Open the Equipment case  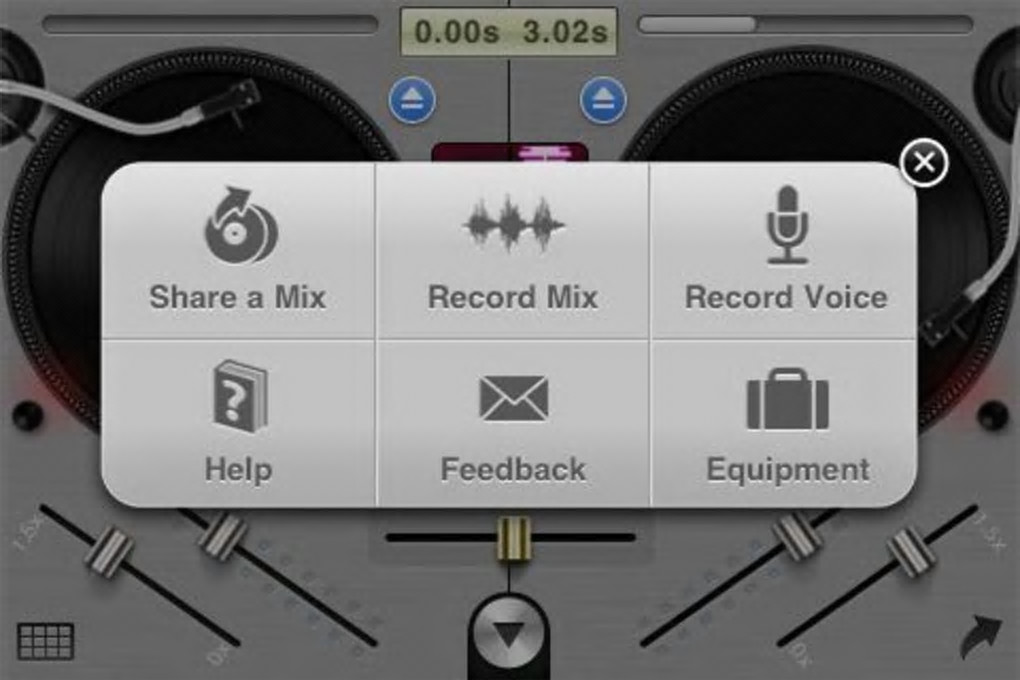787,422
